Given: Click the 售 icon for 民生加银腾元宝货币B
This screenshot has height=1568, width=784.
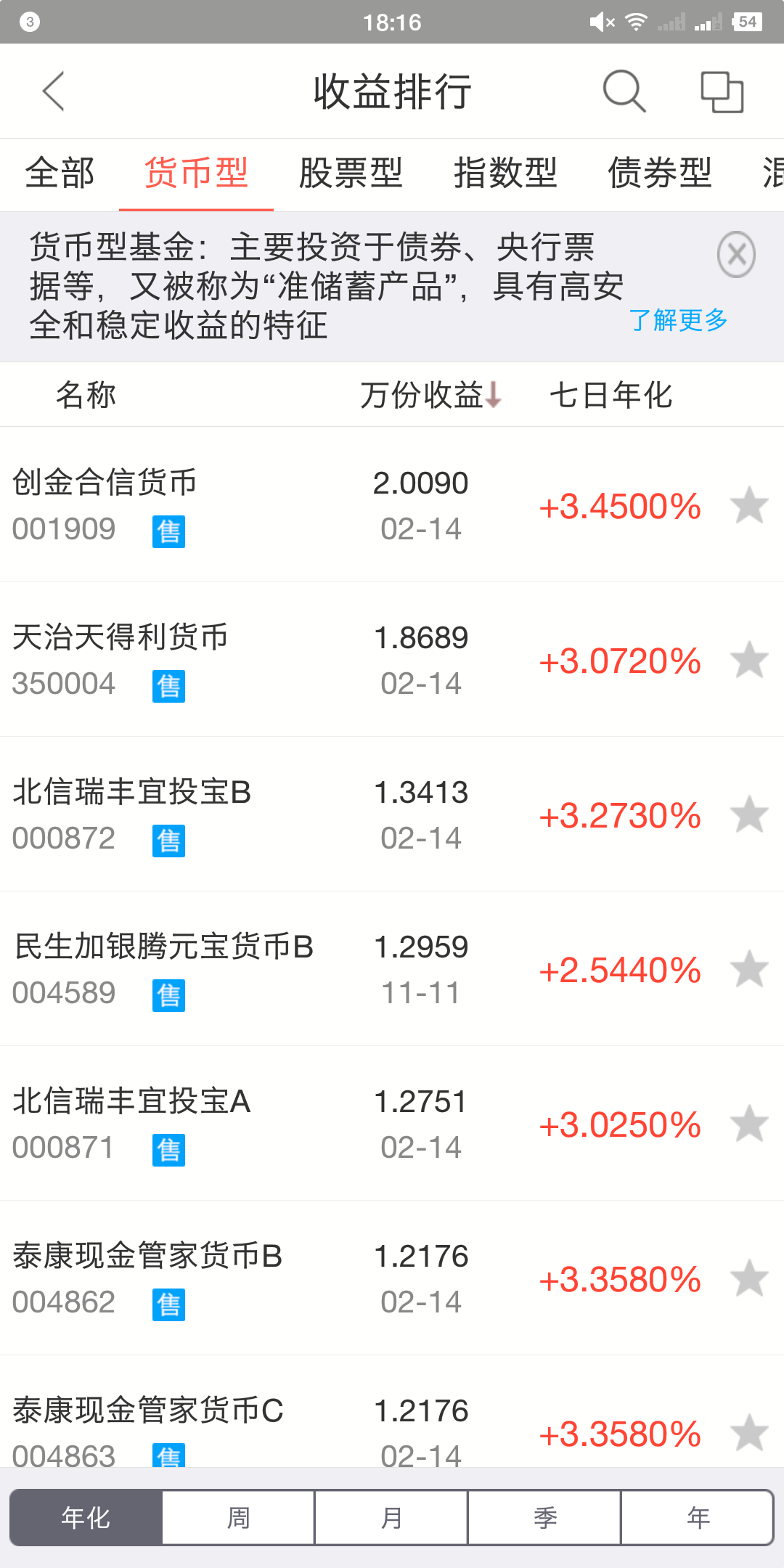Looking at the screenshot, I should 169,996.
